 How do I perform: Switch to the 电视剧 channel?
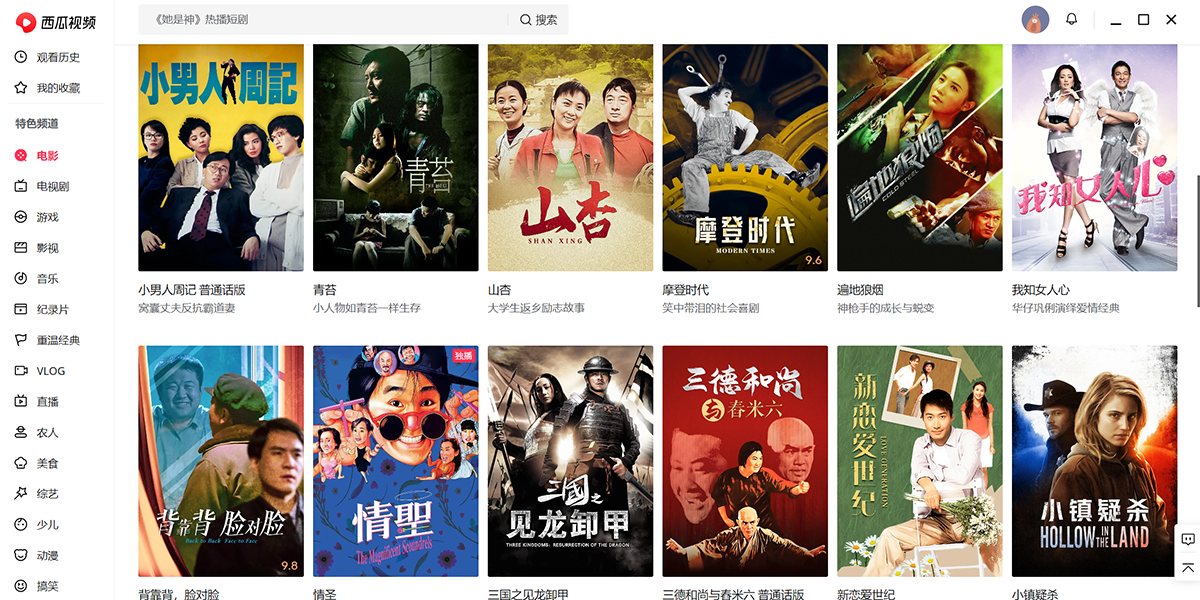pos(52,186)
